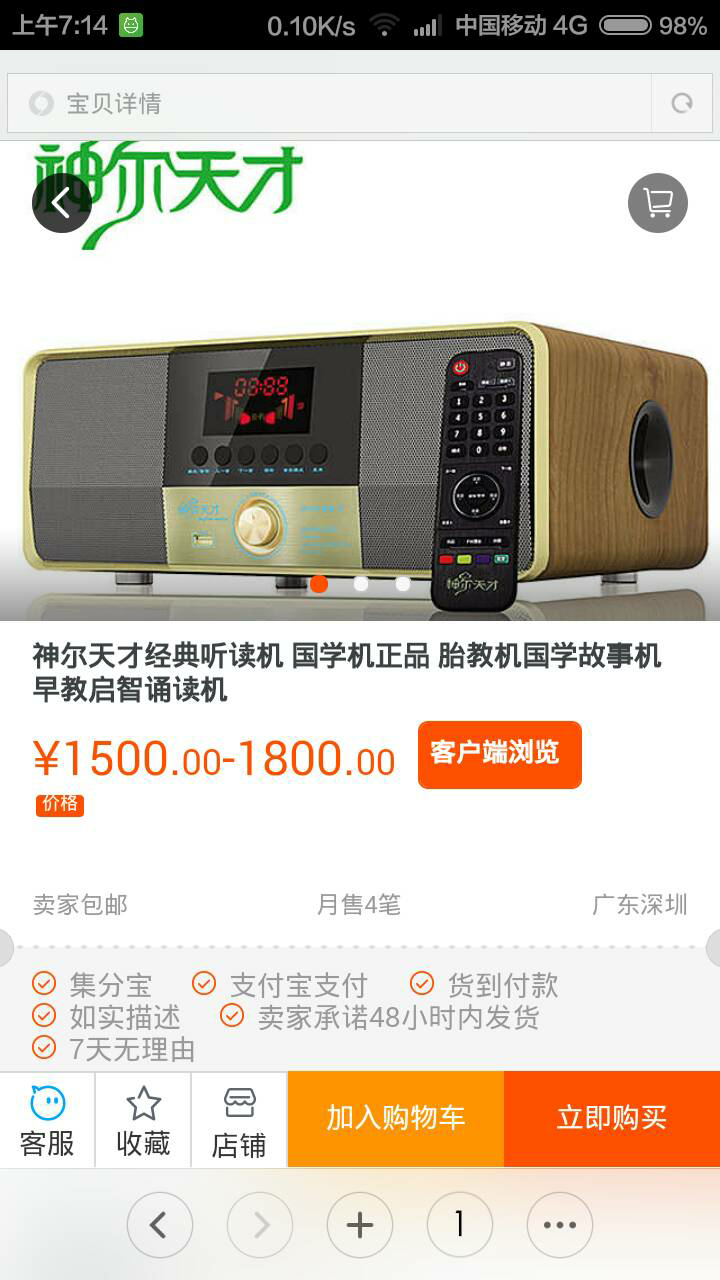
Task: Tap 立即购买 to buy now
Action: pos(612,1119)
